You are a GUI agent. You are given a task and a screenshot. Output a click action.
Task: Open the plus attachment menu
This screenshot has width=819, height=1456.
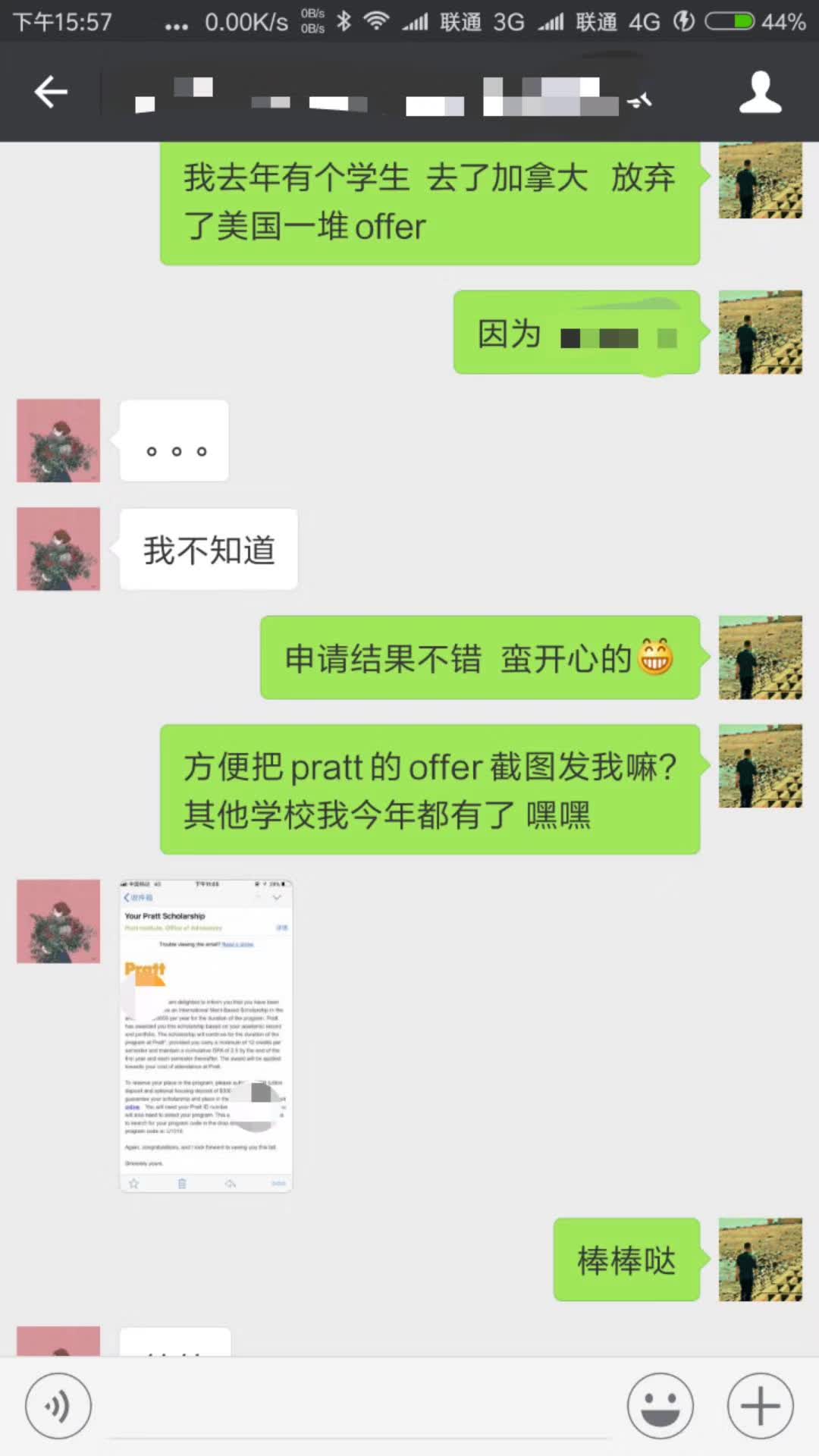tap(760, 1405)
